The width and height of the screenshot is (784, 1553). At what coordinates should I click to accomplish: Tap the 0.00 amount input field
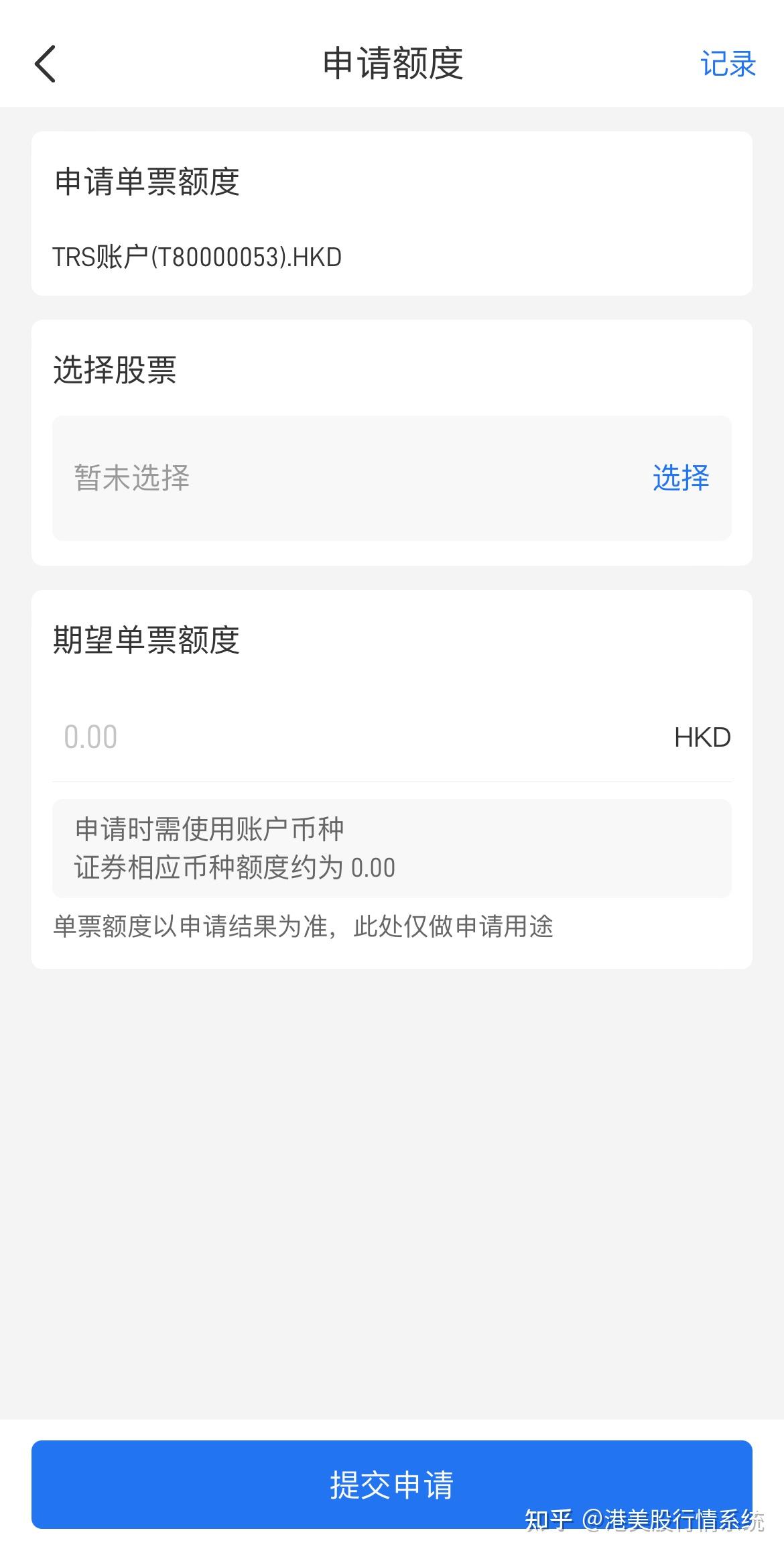point(201,735)
